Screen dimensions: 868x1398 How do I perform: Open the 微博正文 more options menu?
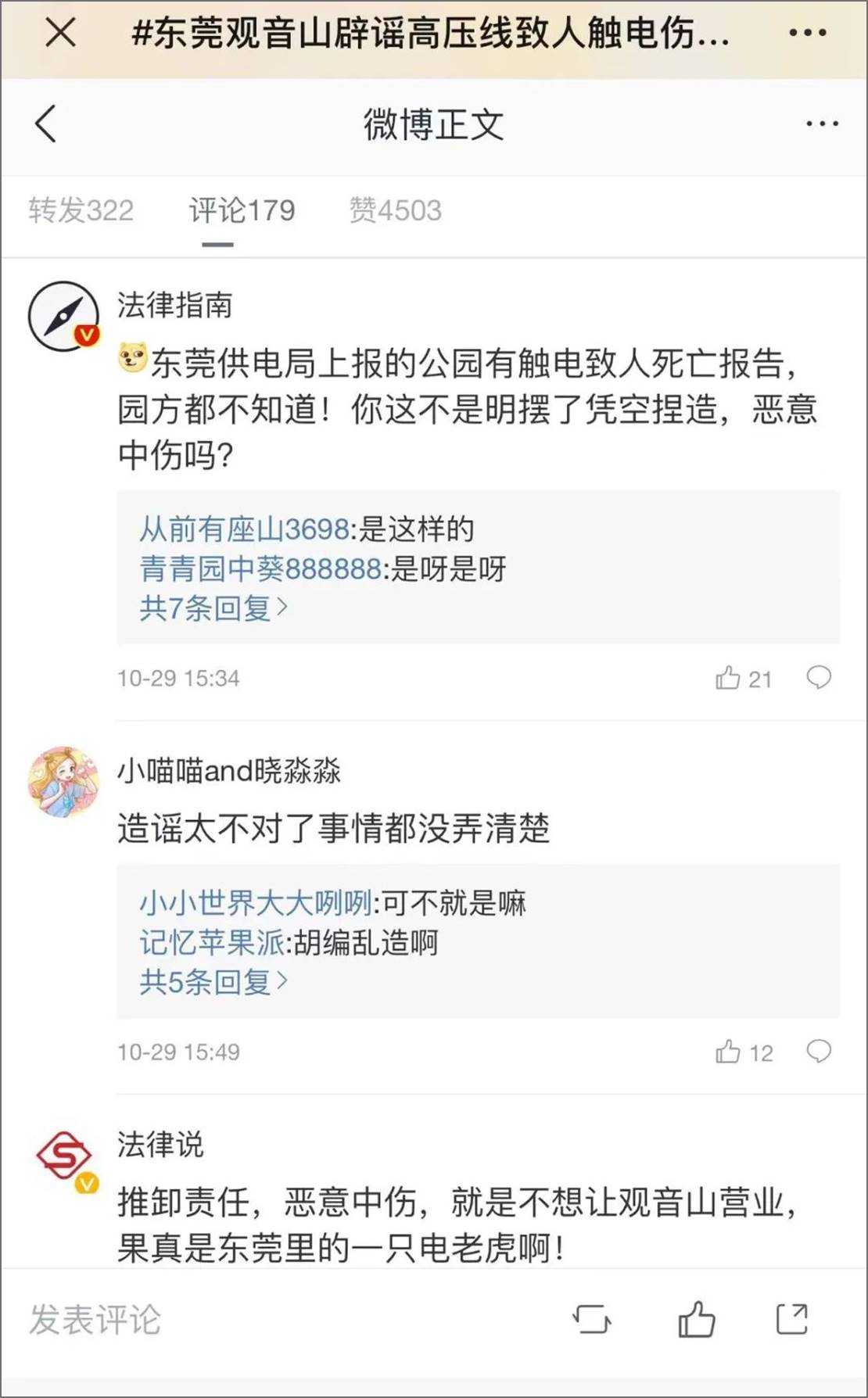point(821,124)
